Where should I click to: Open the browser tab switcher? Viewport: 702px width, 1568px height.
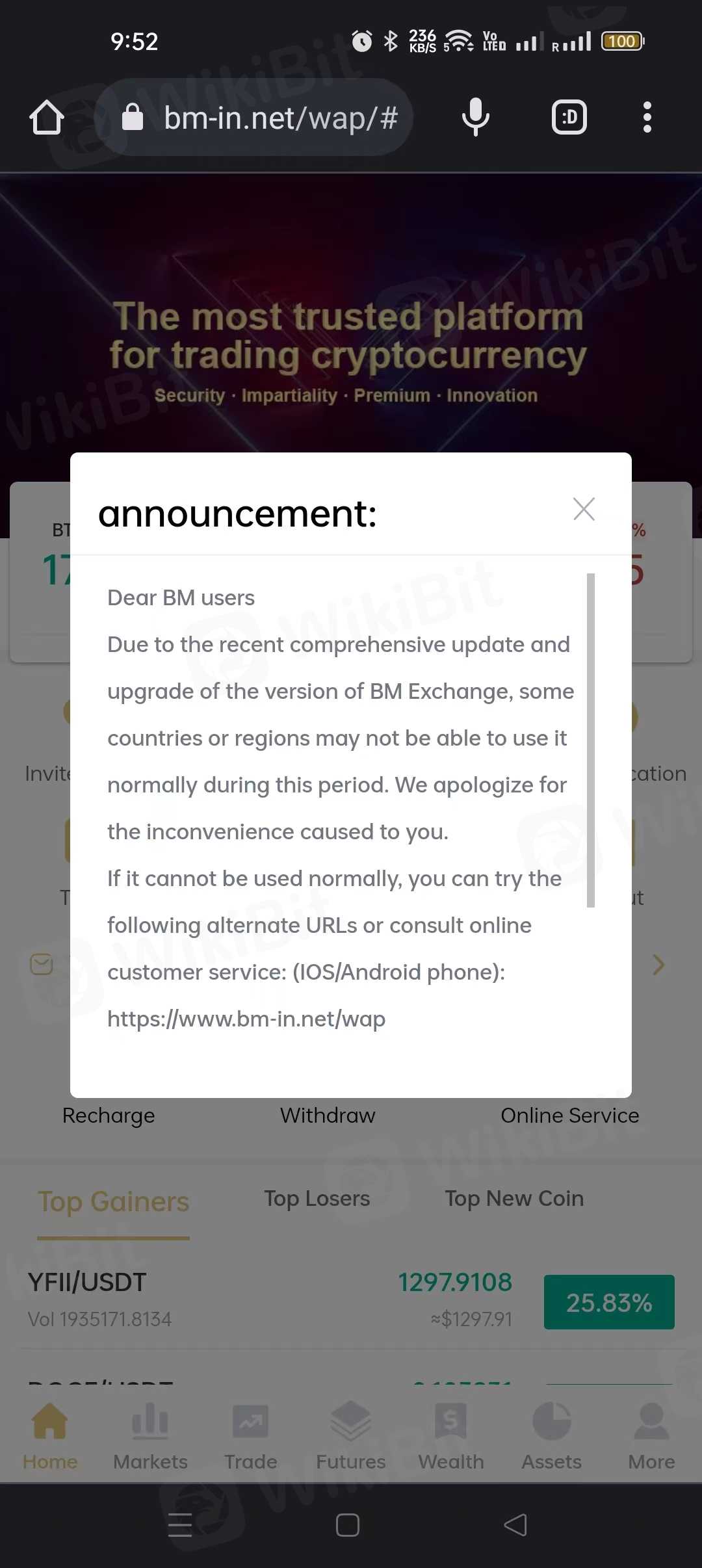[569, 117]
